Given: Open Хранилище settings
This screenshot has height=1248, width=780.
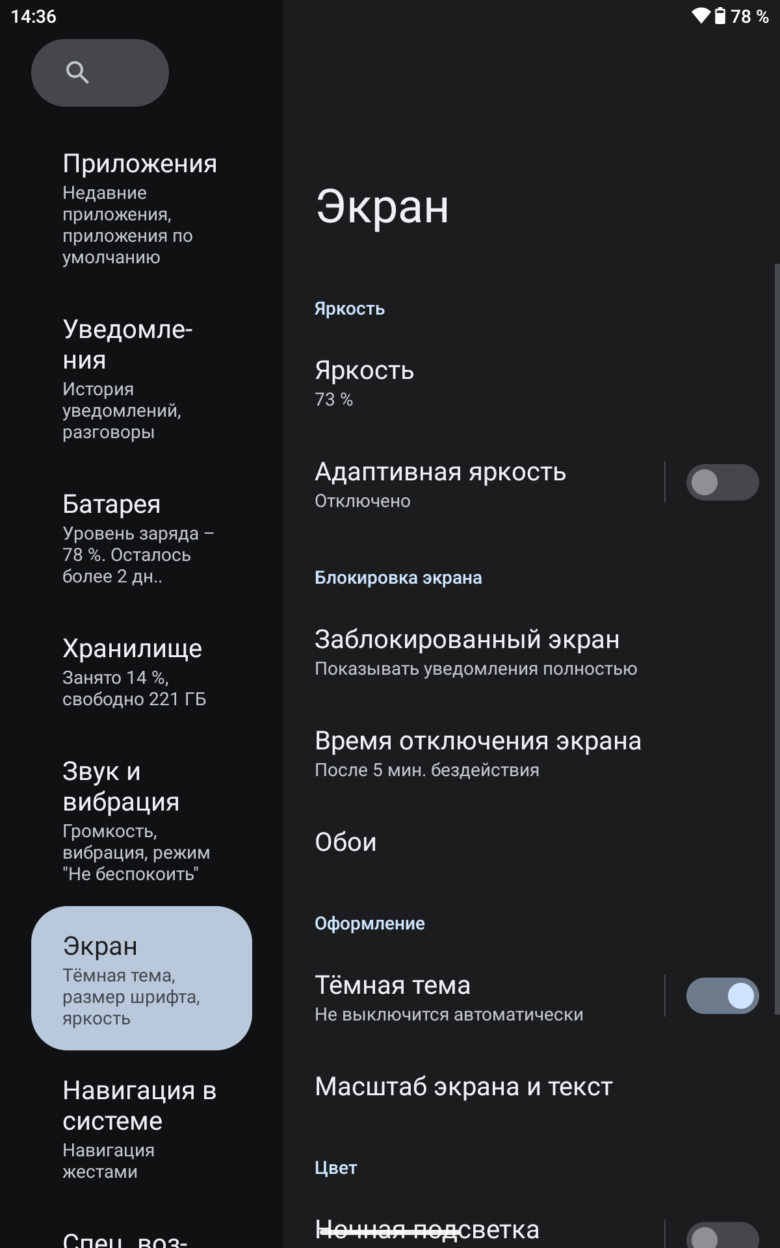Looking at the screenshot, I should click(141, 673).
